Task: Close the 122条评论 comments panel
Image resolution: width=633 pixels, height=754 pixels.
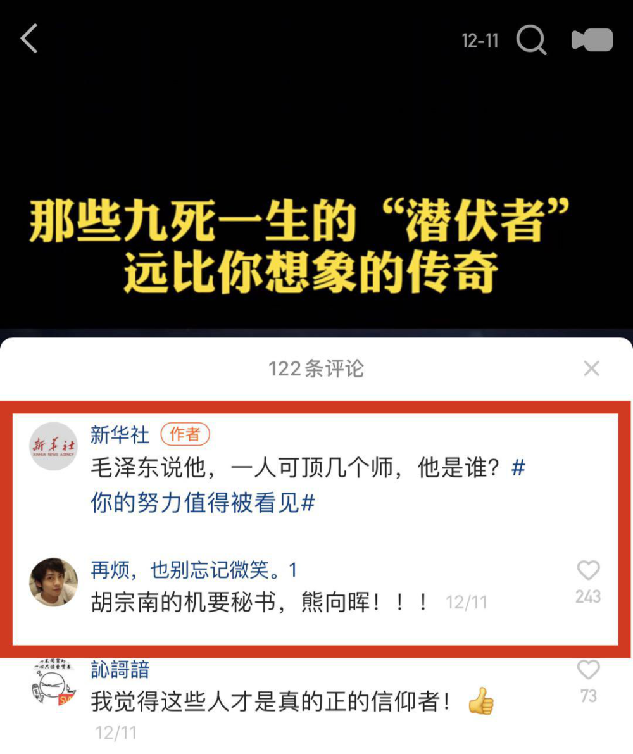Action: click(x=592, y=369)
